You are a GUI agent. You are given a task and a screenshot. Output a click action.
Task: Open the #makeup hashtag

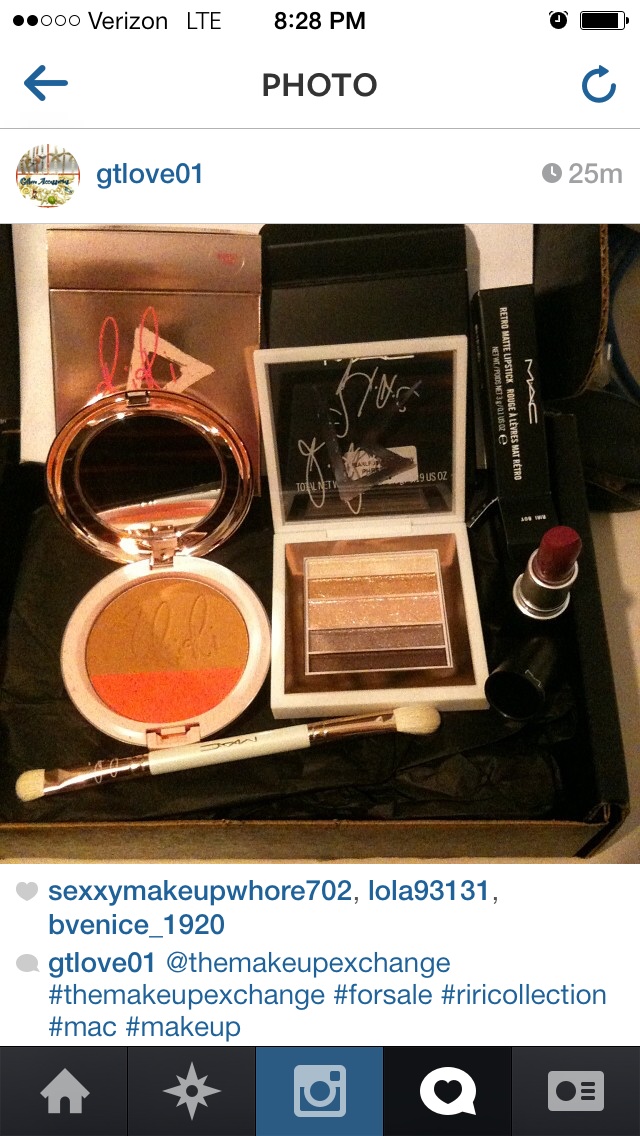pyautogui.click(x=183, y=1027)
